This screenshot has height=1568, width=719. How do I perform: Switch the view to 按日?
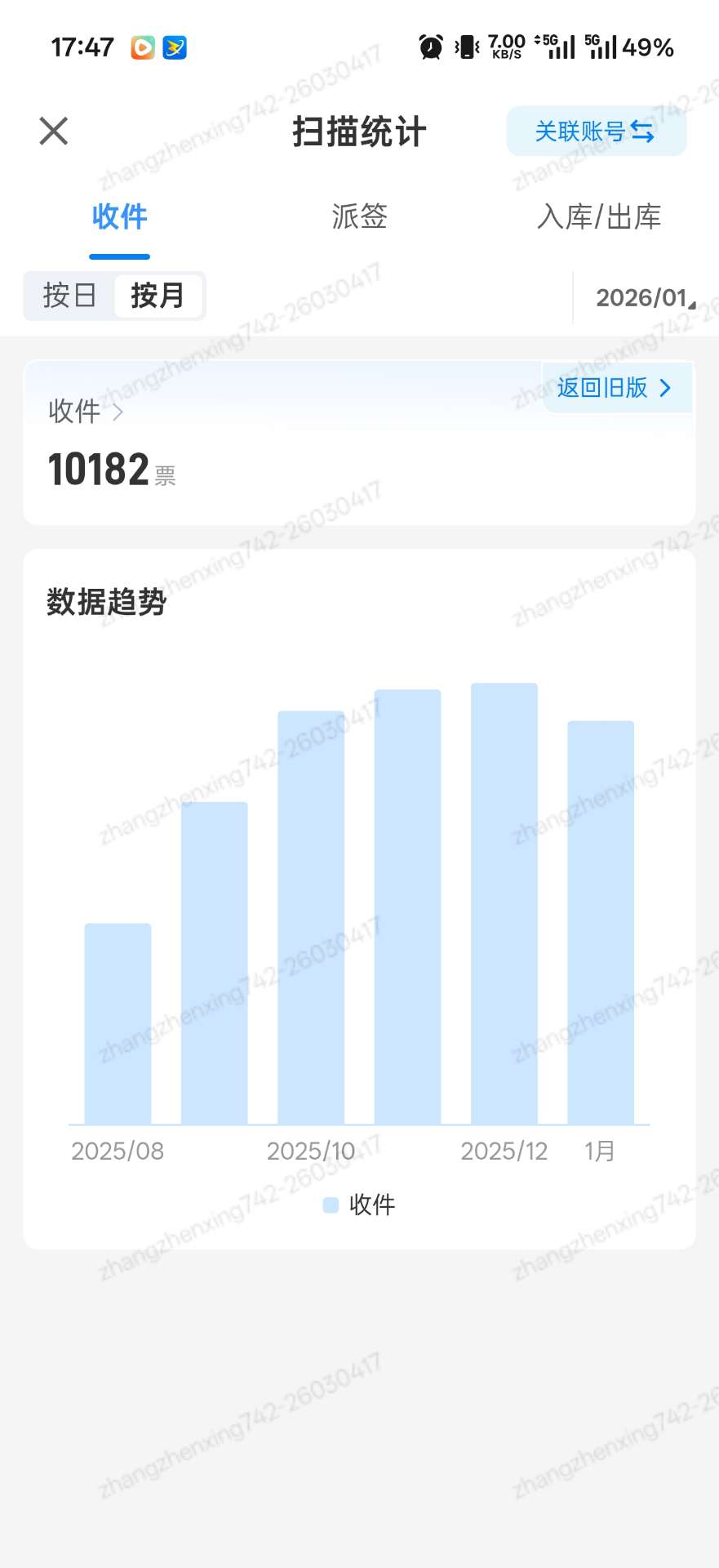click(x=69, y=296)
